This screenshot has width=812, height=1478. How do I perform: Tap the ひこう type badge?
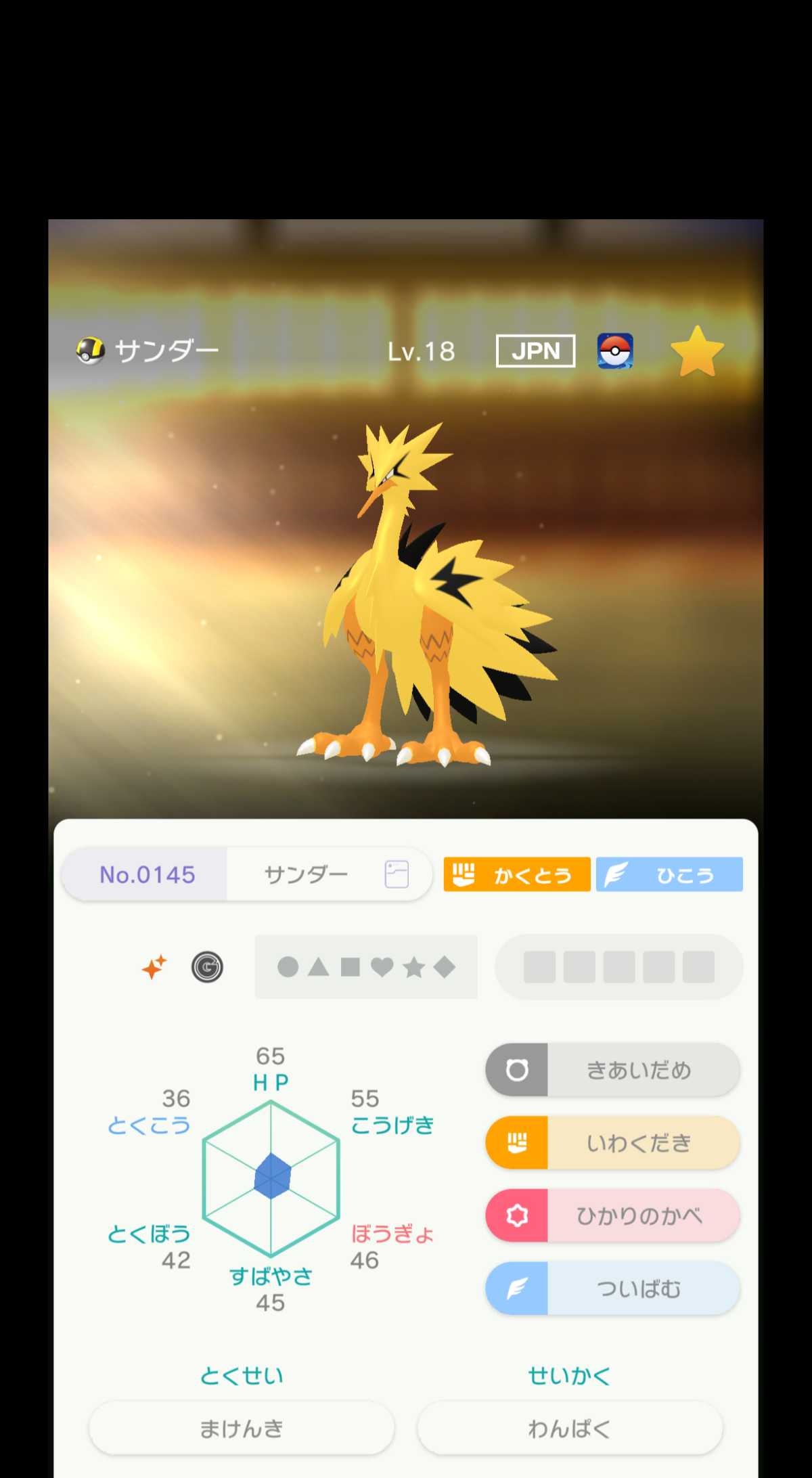pyautogui.click(x=669, y=875)
